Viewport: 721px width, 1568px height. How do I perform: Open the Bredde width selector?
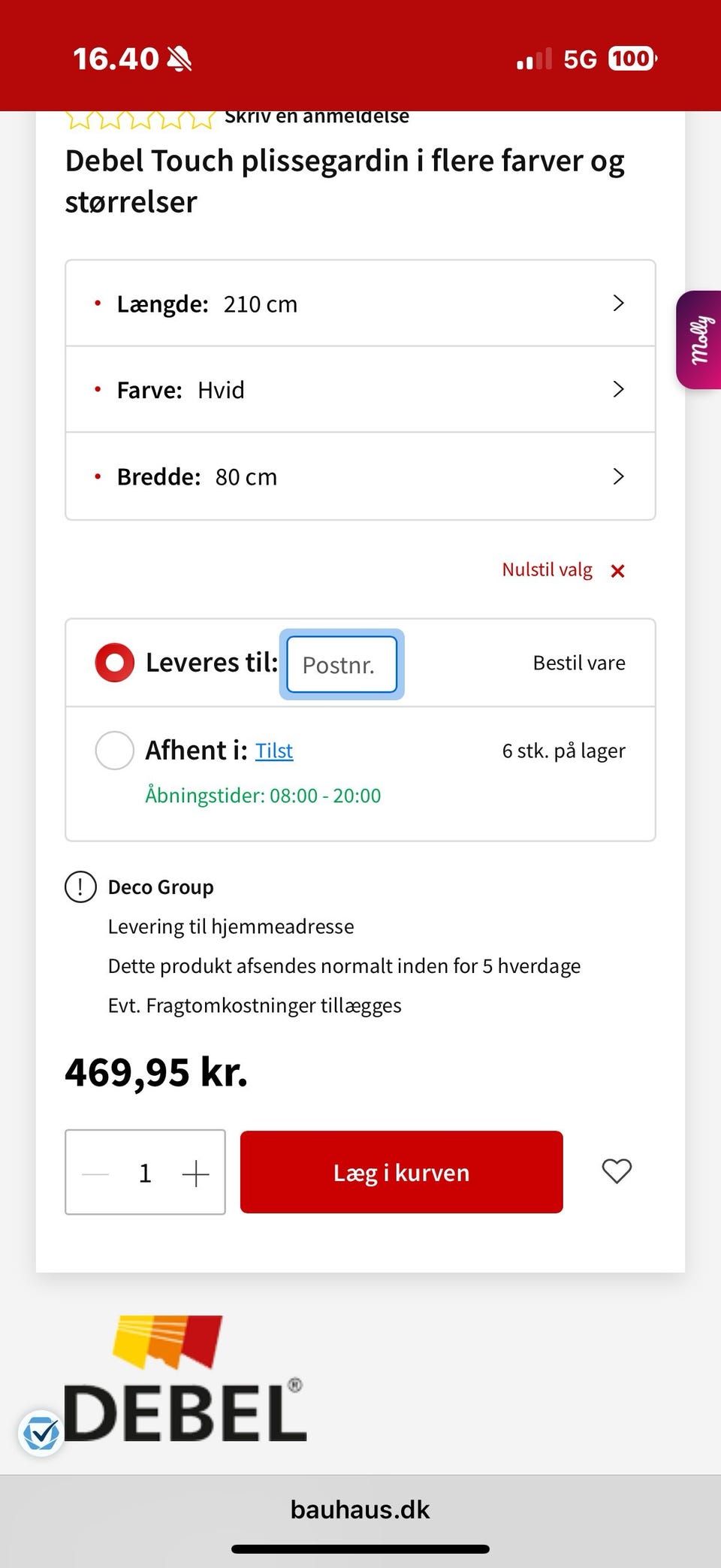360,476
